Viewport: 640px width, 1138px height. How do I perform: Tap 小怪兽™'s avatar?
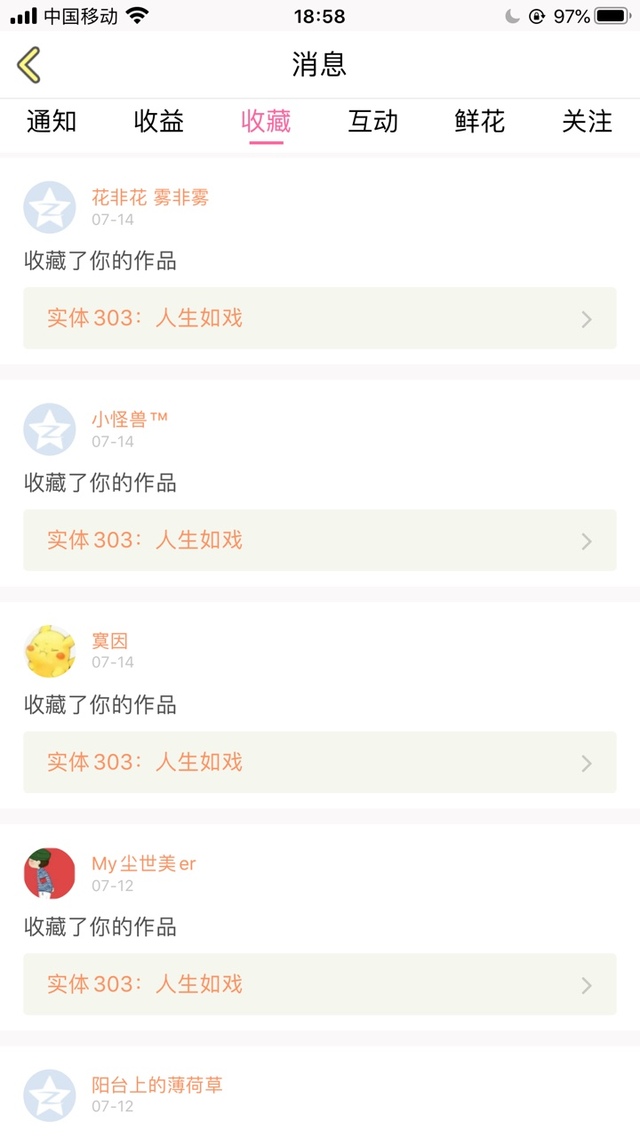[50, 429]
